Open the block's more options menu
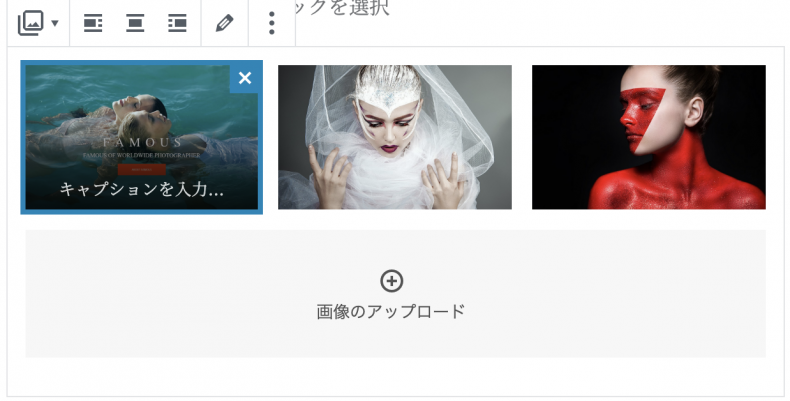The width and height of the screenshot is (790, 401). [272, 23]
